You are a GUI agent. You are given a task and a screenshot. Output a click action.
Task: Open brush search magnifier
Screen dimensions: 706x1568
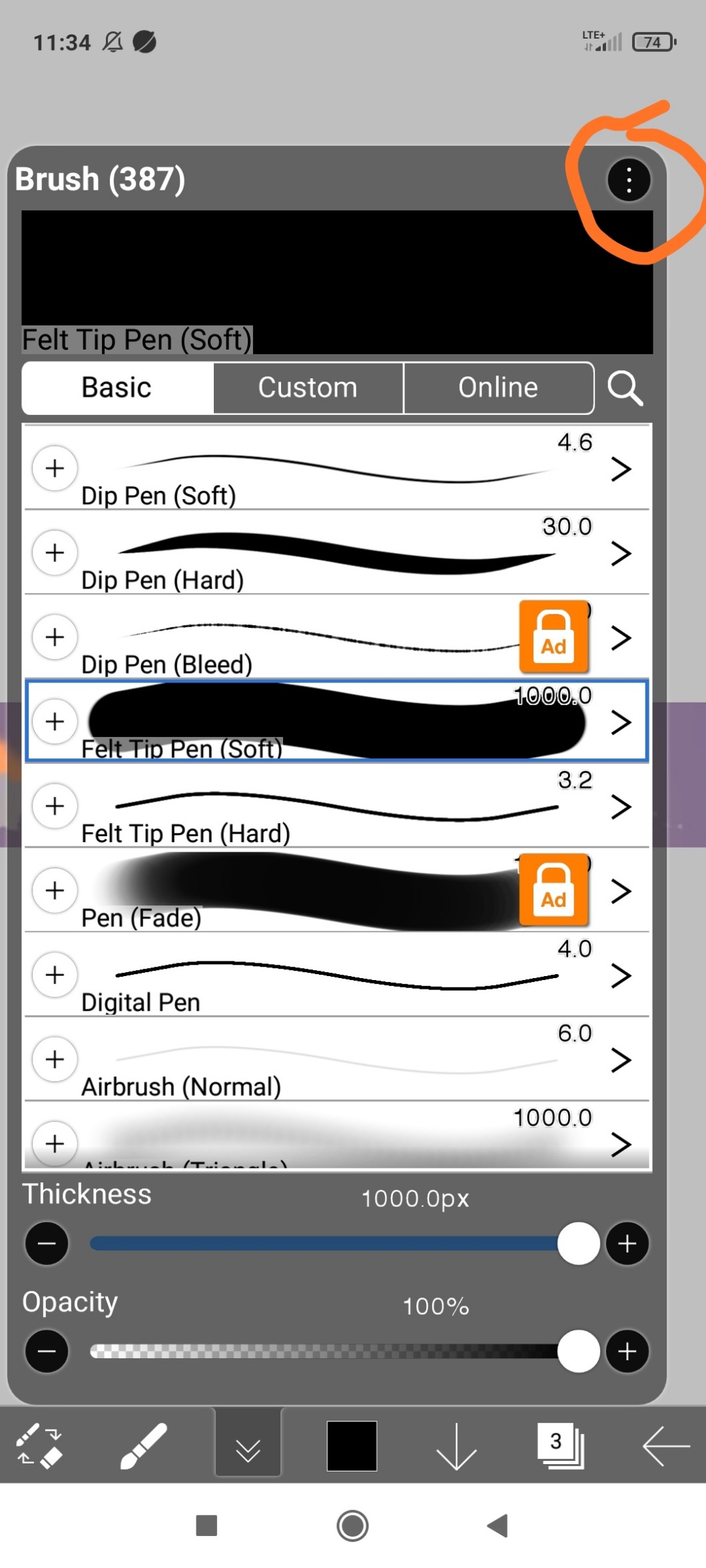[x=625, y=388]
